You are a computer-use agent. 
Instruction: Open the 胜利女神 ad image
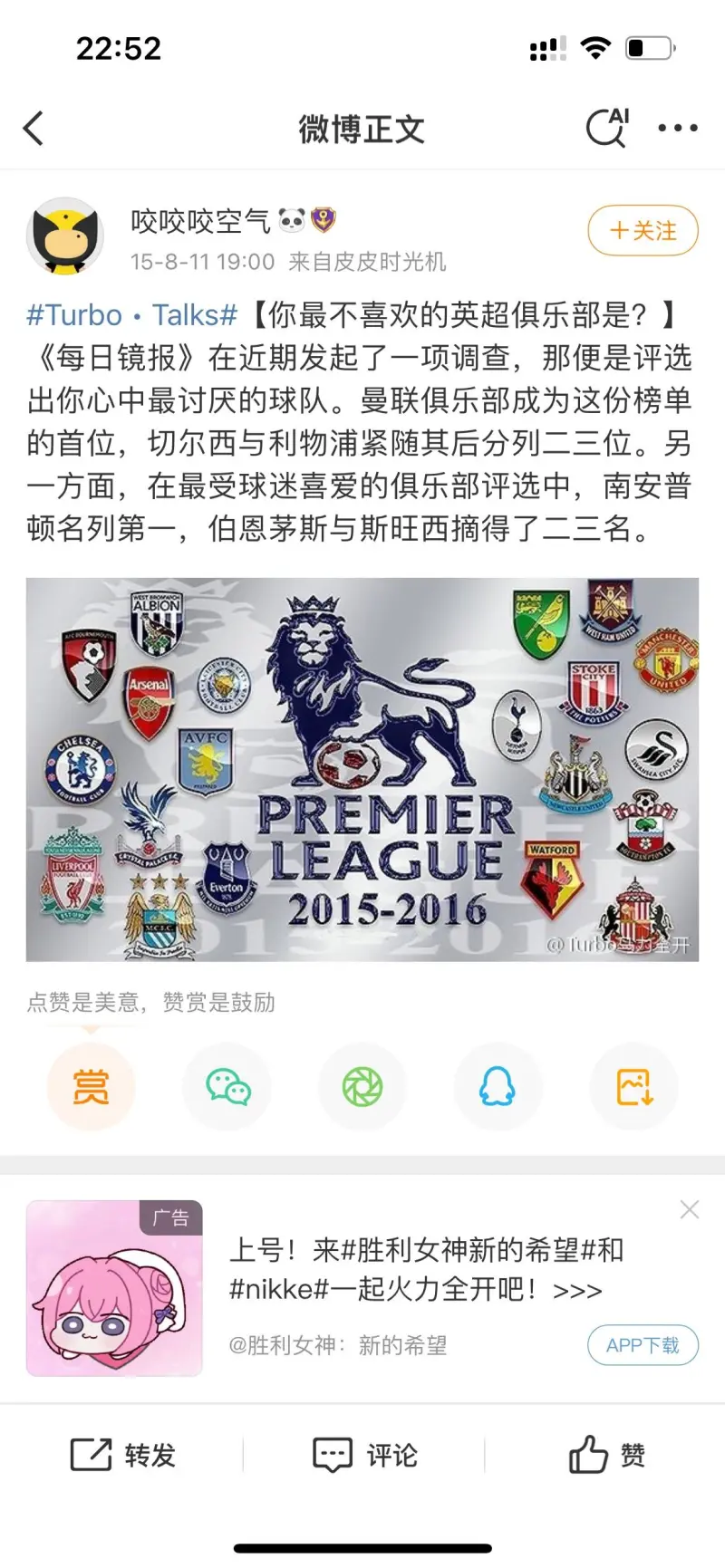[114, 1288]
